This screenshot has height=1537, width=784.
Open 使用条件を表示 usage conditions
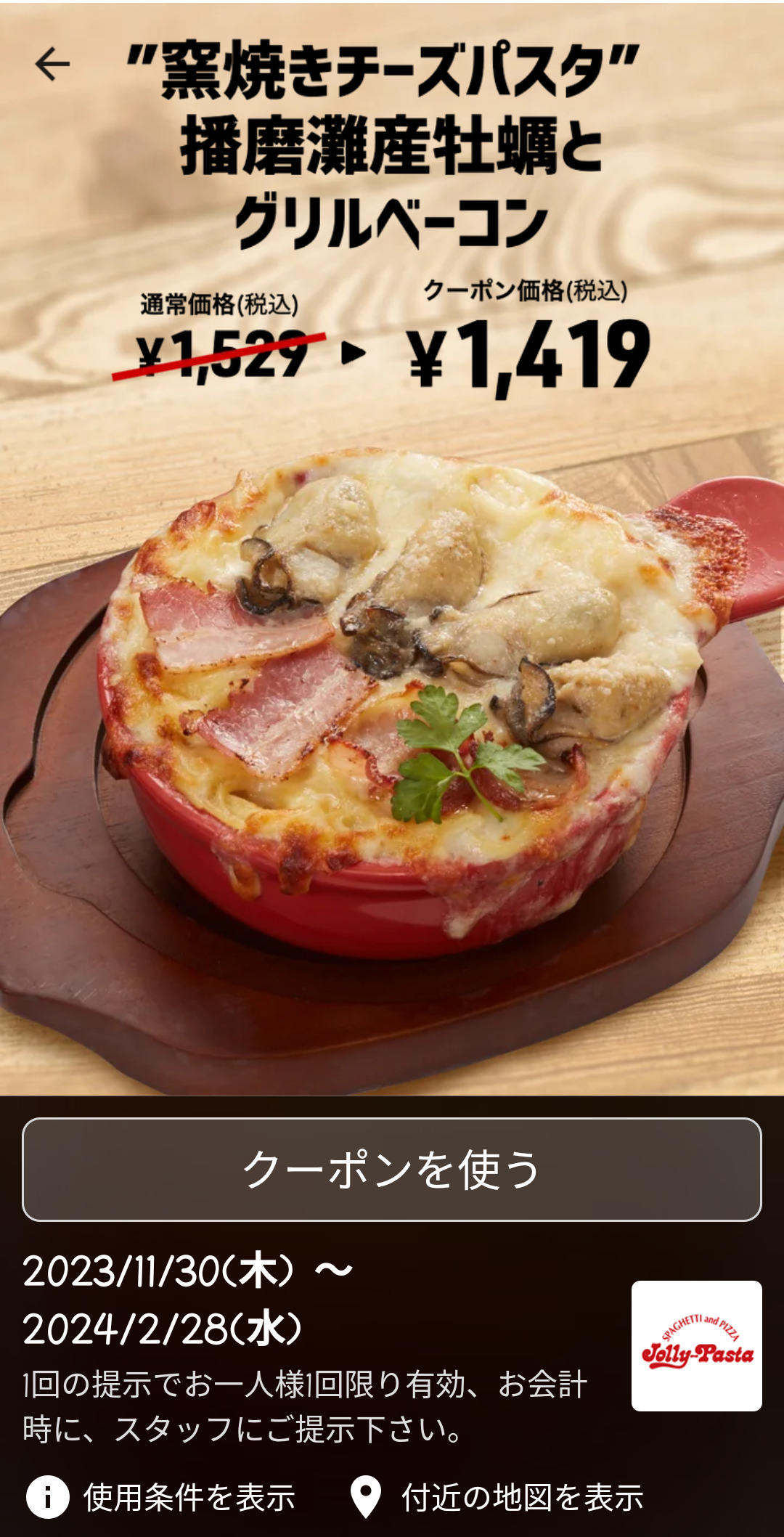point(161,1497)
